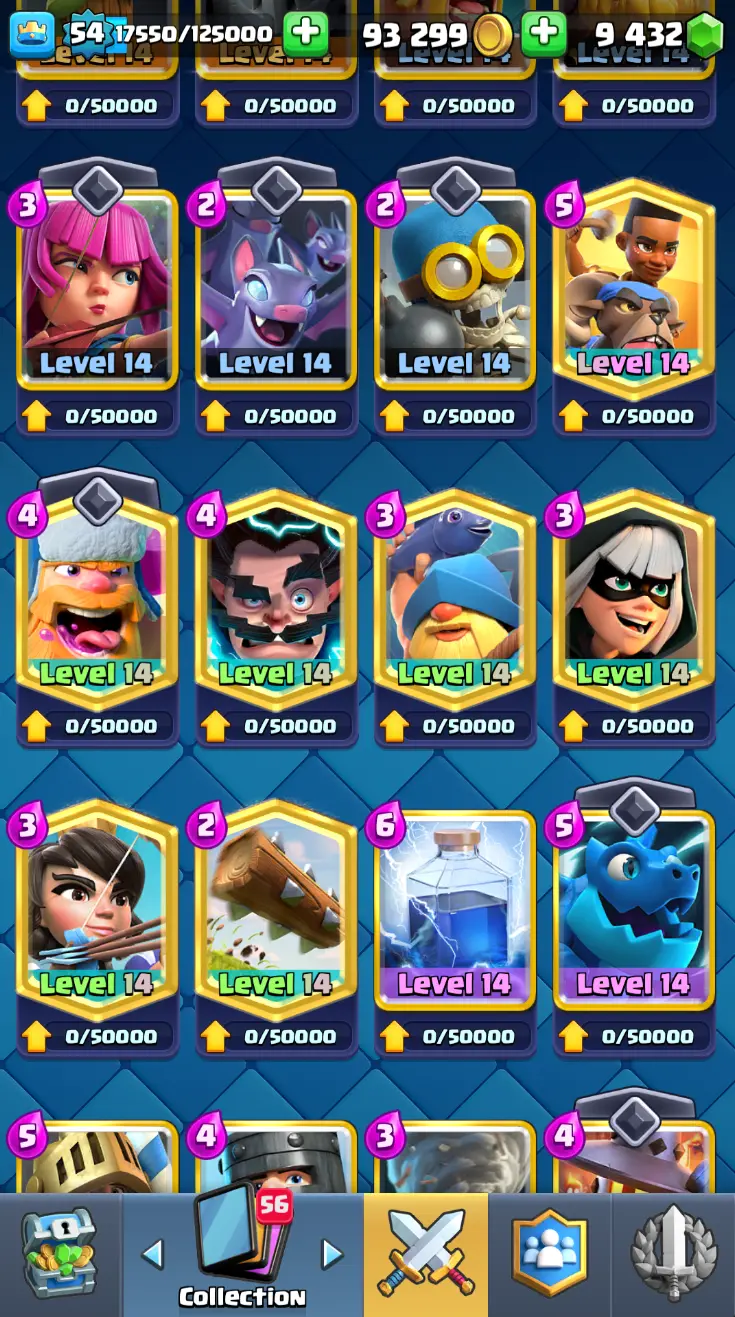Open the Lumberjack card
This screenshot has height=1317, width=735.
click(97, 600)
